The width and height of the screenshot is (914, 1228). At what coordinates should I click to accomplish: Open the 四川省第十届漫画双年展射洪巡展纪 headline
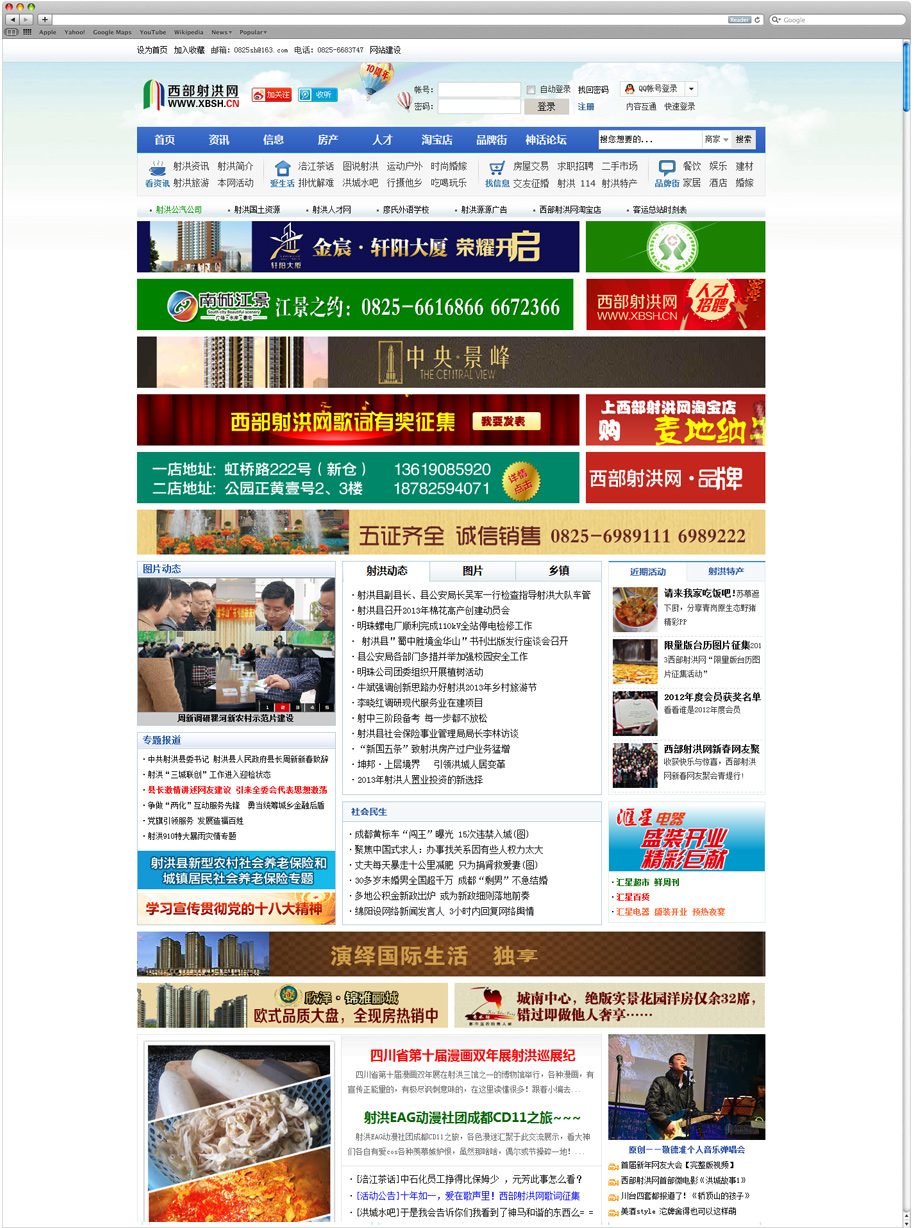[x=472, y=1055]
